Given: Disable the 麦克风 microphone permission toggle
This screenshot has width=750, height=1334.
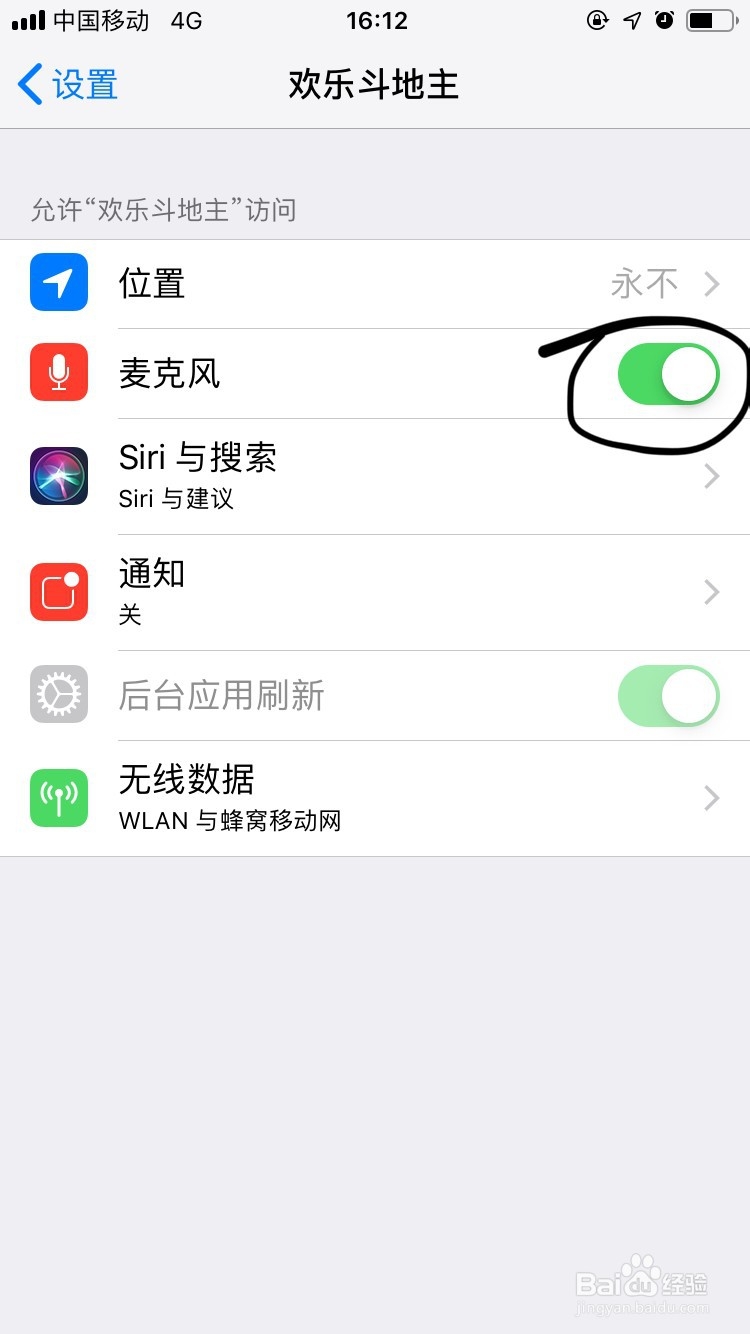Looking at the screenshot, I should [x=668, y=373].
